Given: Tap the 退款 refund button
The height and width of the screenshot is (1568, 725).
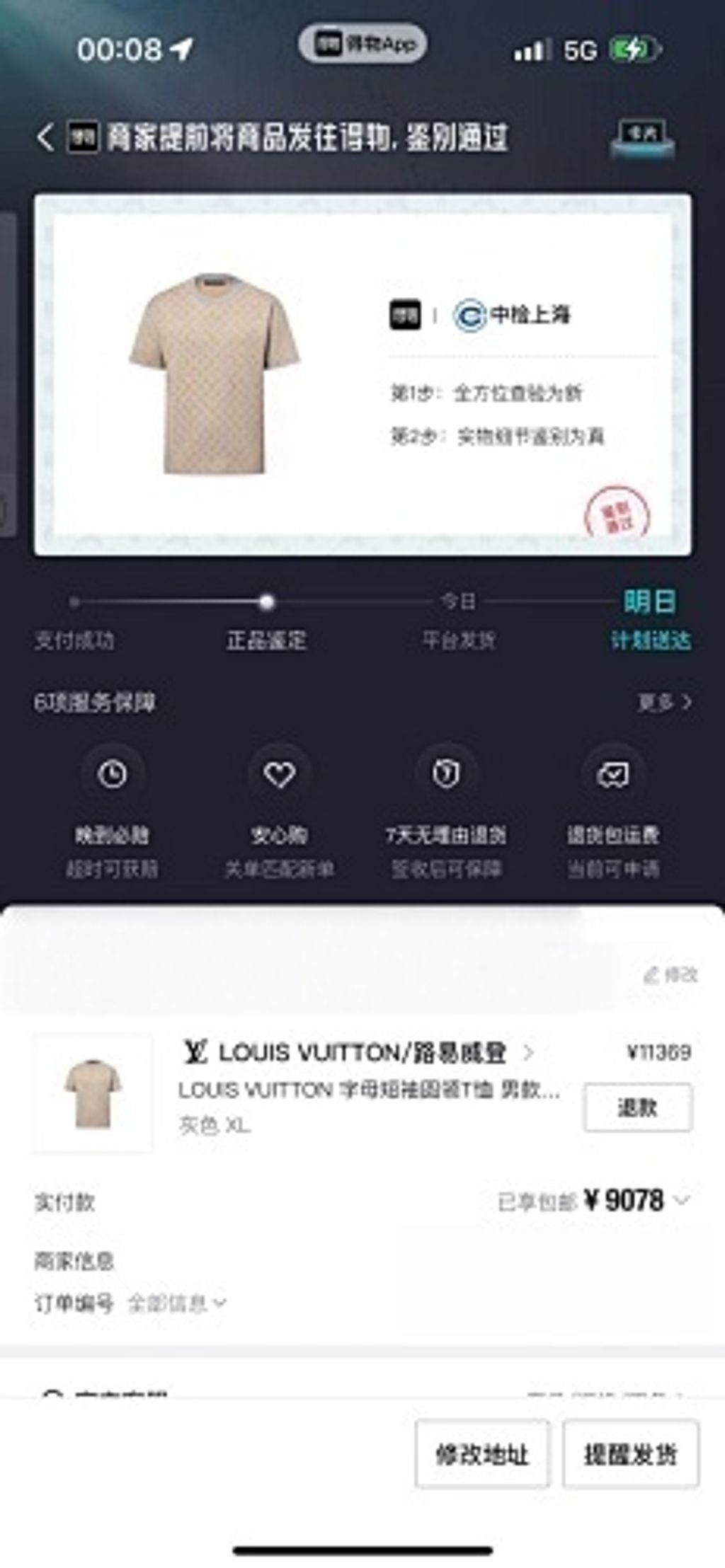Looking at the screenshot, I should pyautogui.click(x=638, y=1107).
